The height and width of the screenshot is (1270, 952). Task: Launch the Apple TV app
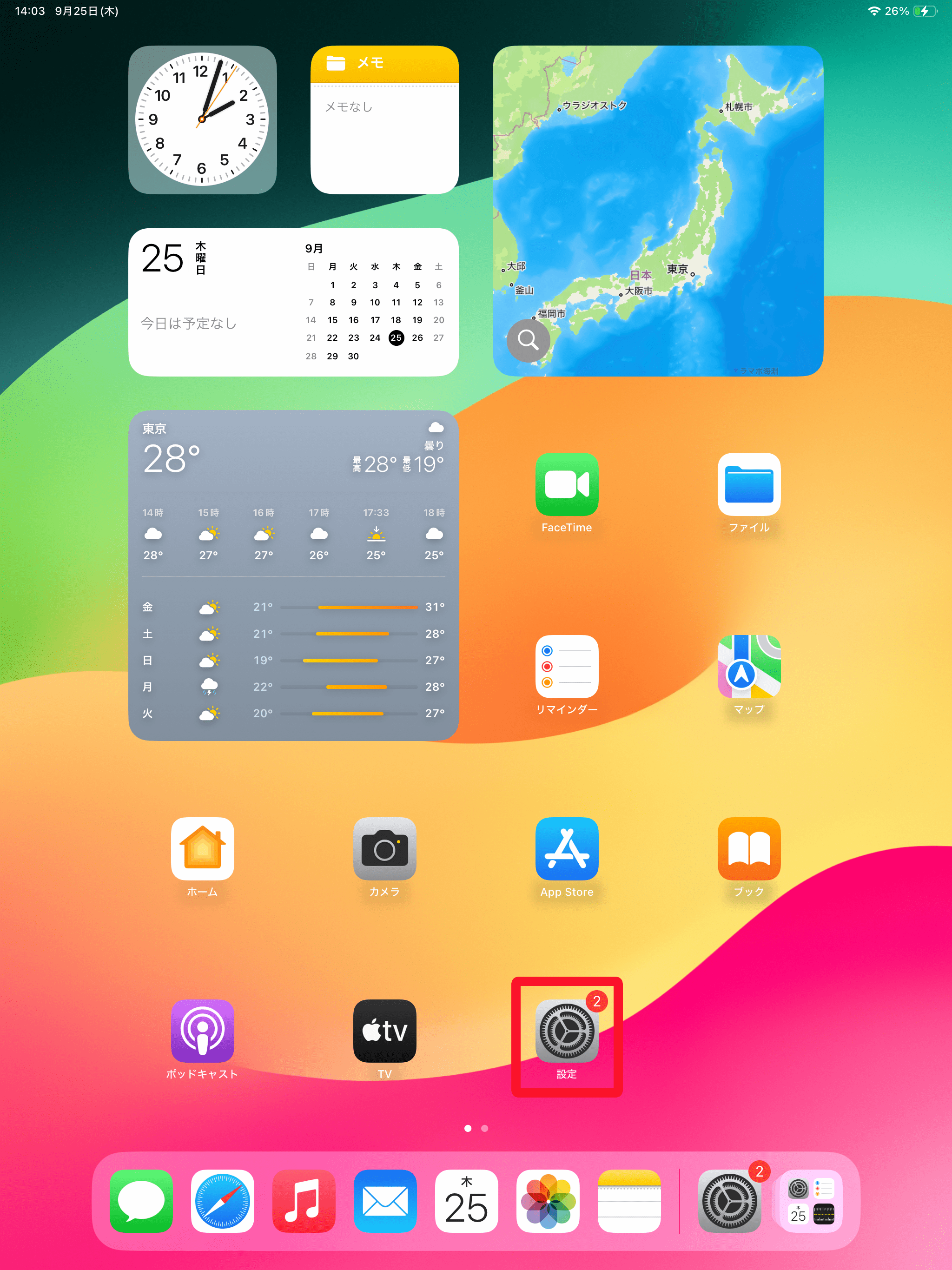click(384, 1031)
